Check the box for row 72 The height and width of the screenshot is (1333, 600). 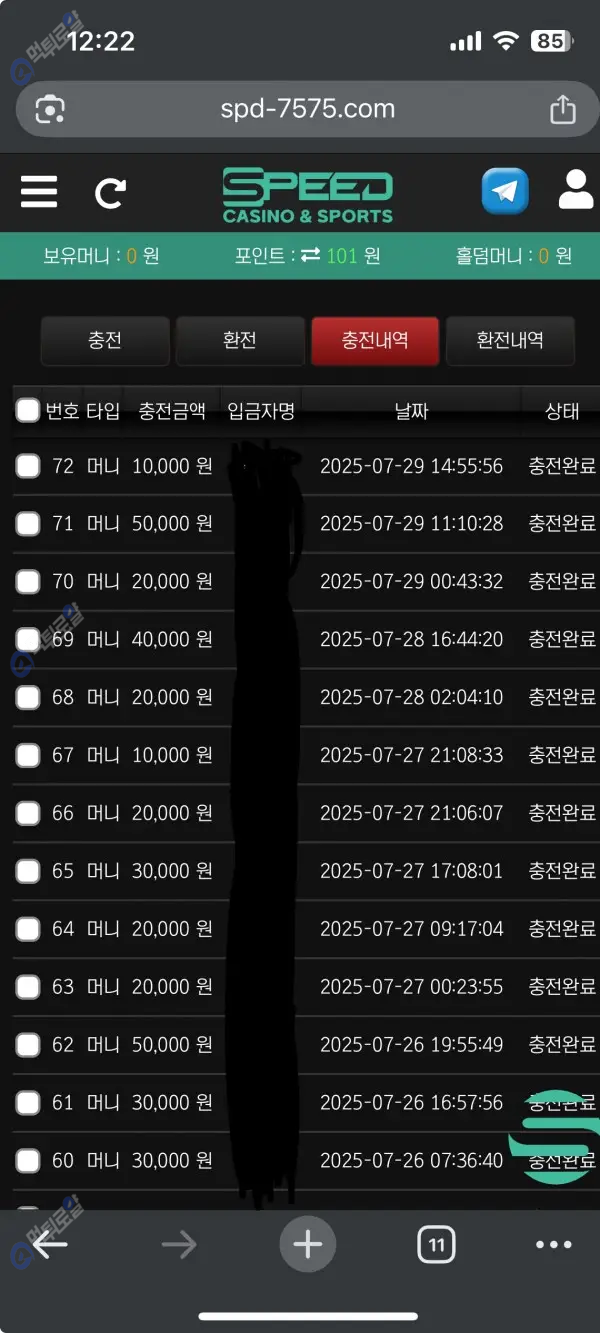point(28,466)
